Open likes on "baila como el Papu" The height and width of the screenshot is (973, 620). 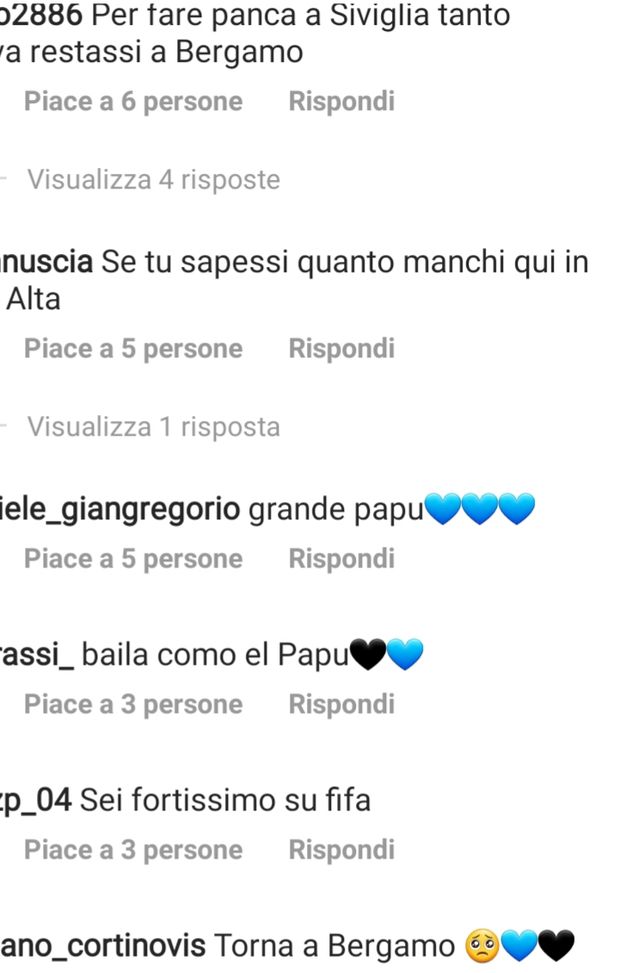coord(133,704)
